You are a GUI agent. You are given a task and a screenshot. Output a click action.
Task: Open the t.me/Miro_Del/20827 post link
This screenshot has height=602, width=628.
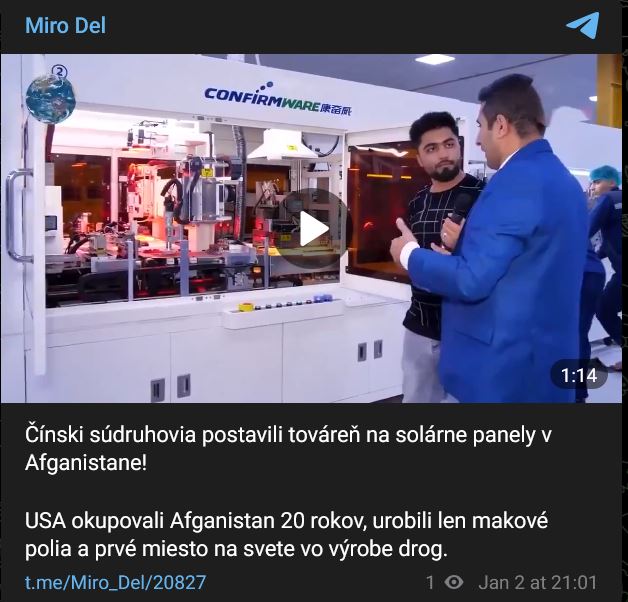pos(116,582)
